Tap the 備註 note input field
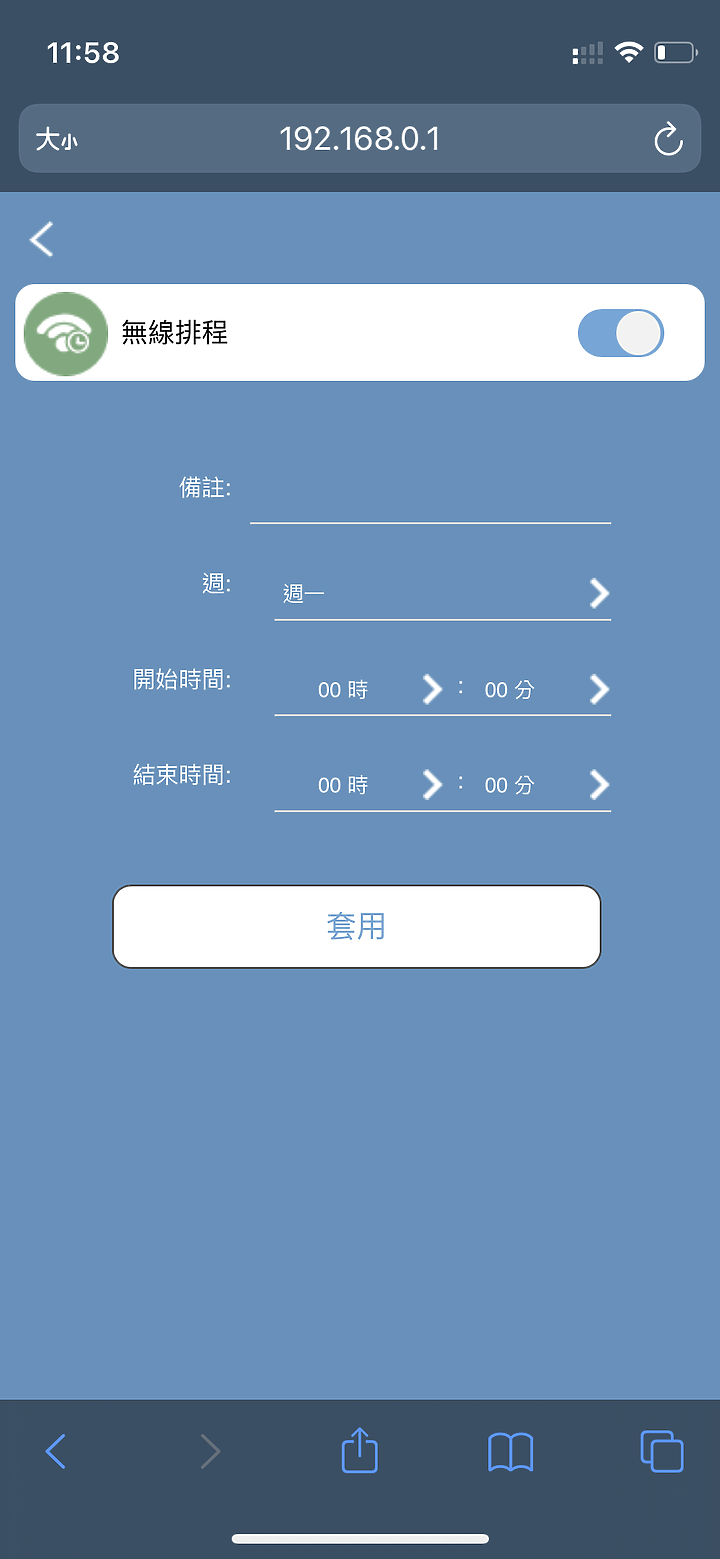Image resolution: width=720 pixels, height=1559 pixels. pos(430,505)
